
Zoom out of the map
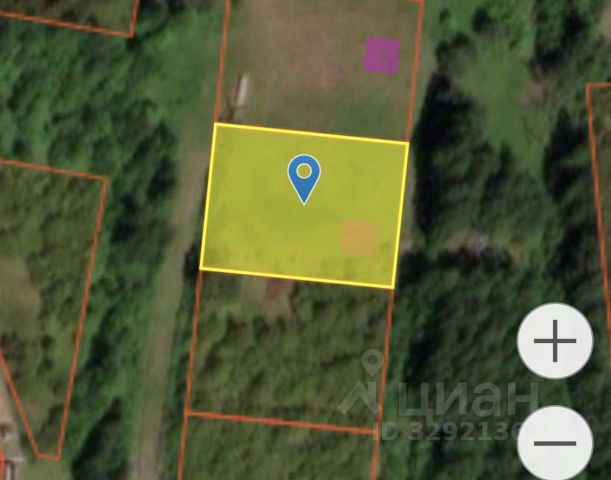pyautogui.click(x=555, y=442)
